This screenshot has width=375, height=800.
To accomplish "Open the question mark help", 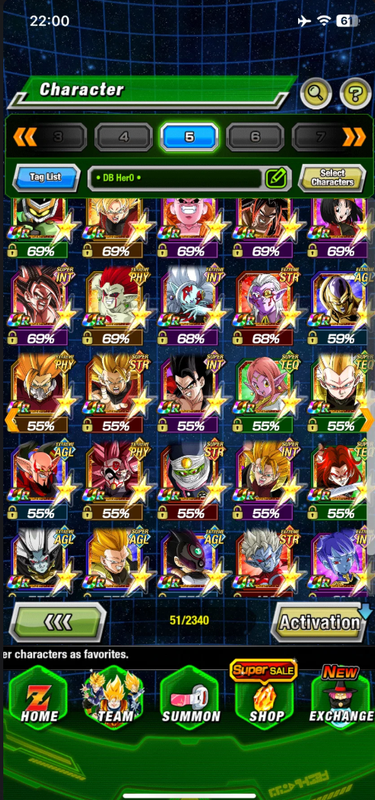I will click(x=356, y=94).
